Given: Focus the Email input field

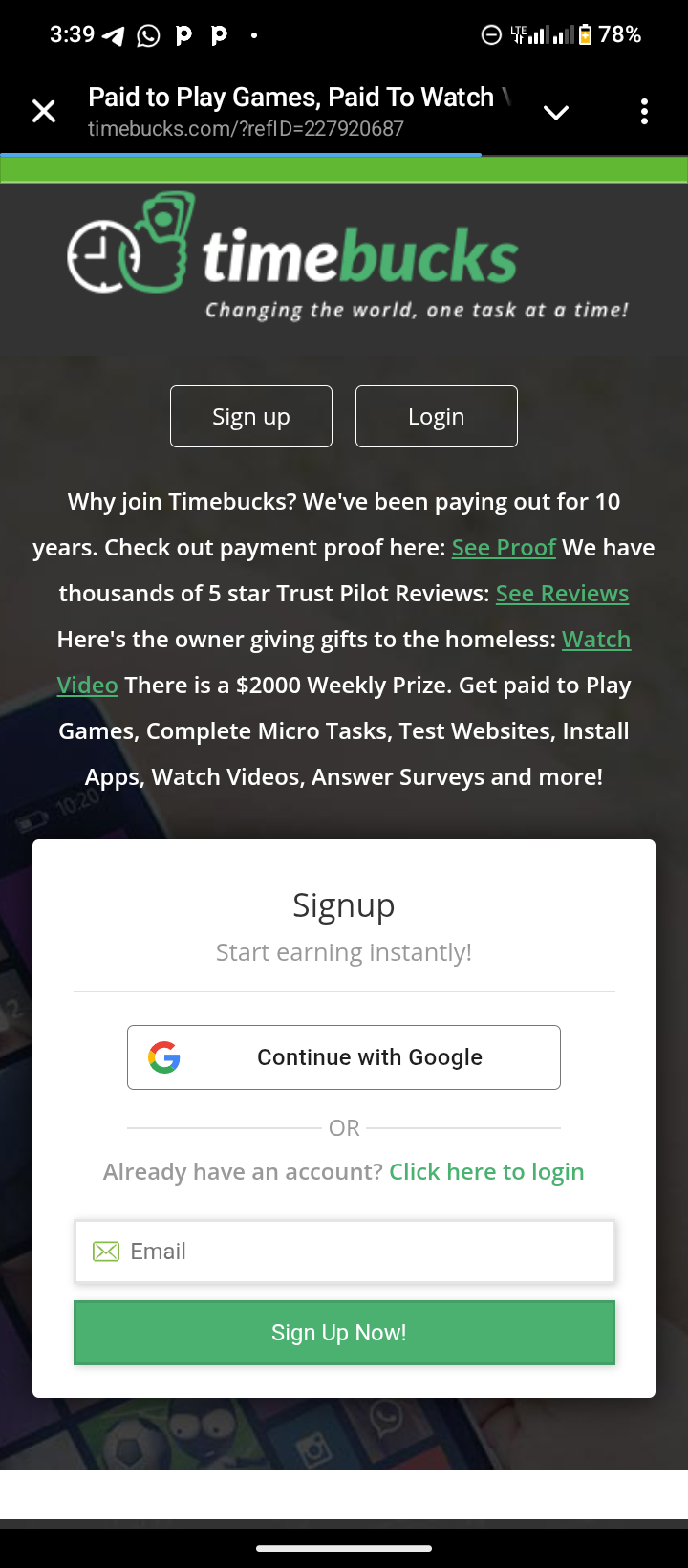Looking at the screenshot, I should tap(363, 1252).
